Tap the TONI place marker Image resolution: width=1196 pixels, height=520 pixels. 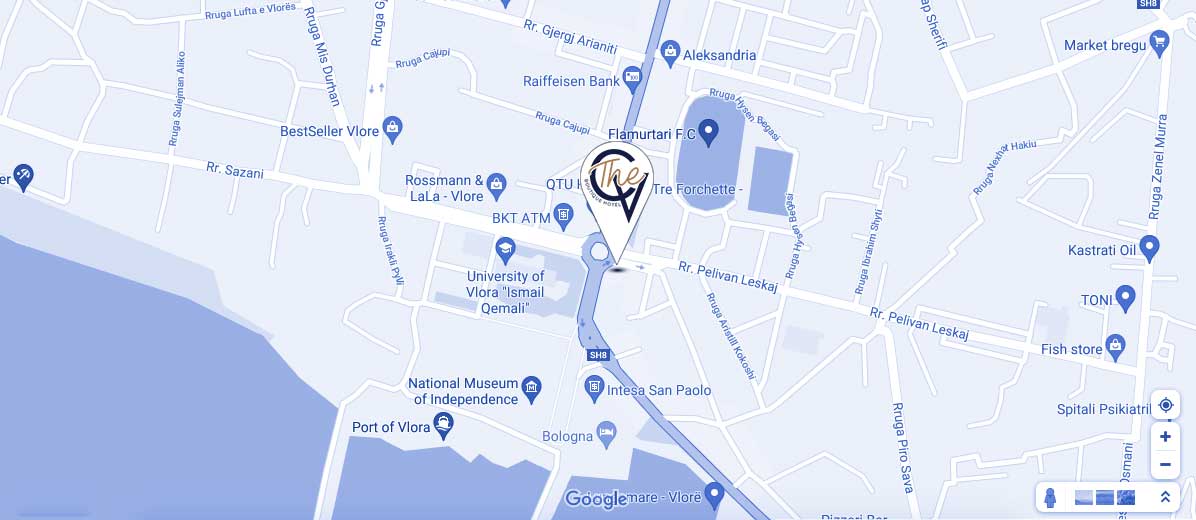coord(1126,297)
